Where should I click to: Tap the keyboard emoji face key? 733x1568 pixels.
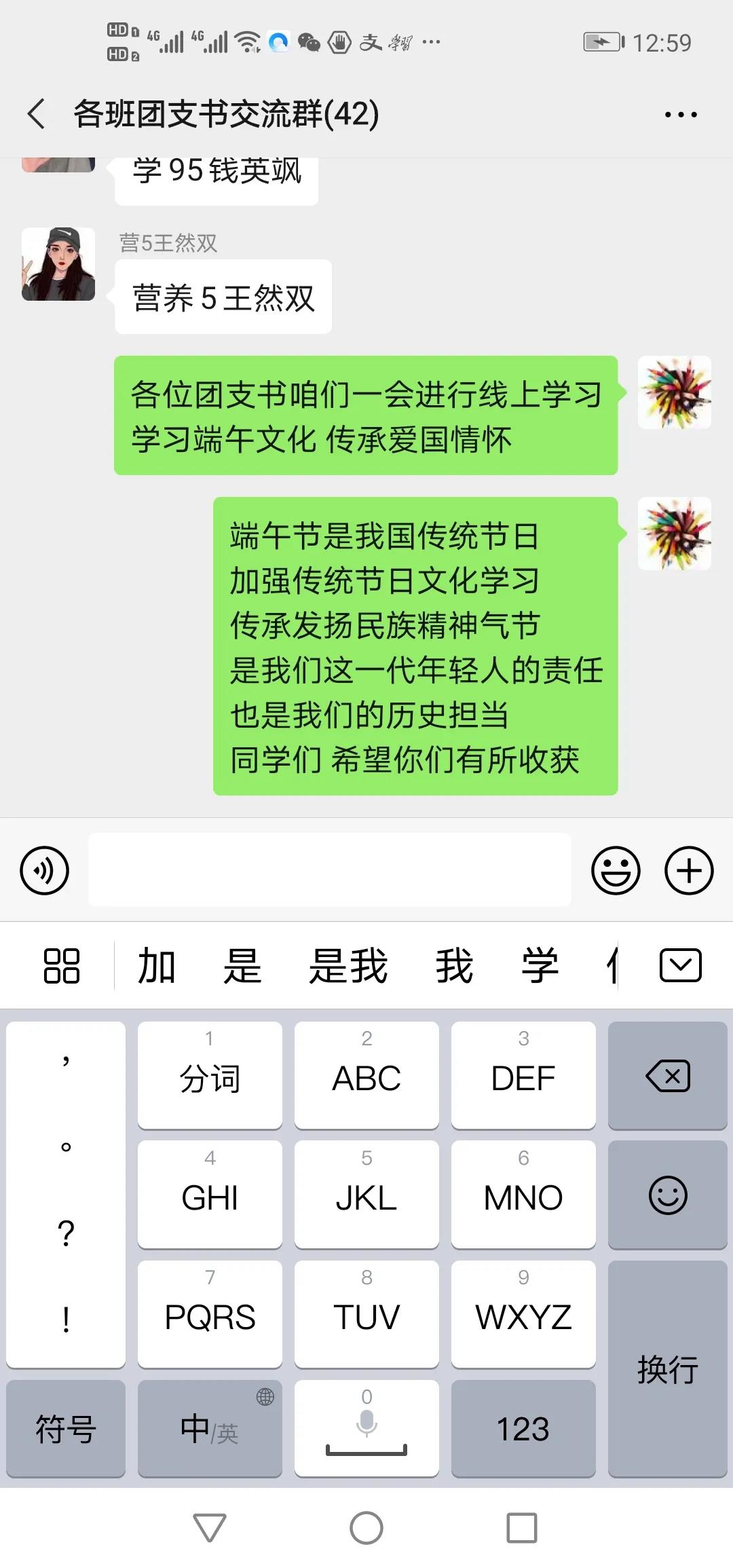tap(667, 1195)
